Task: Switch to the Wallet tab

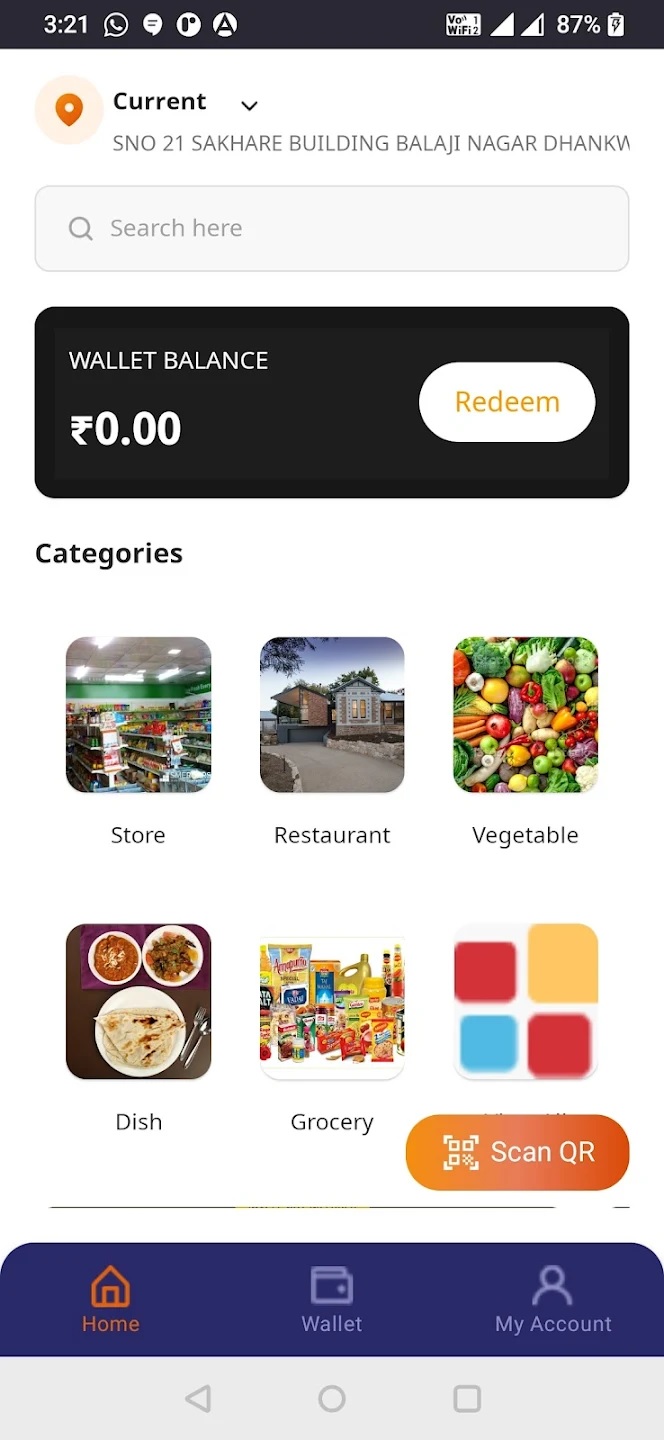Action: pos(332,1299)
